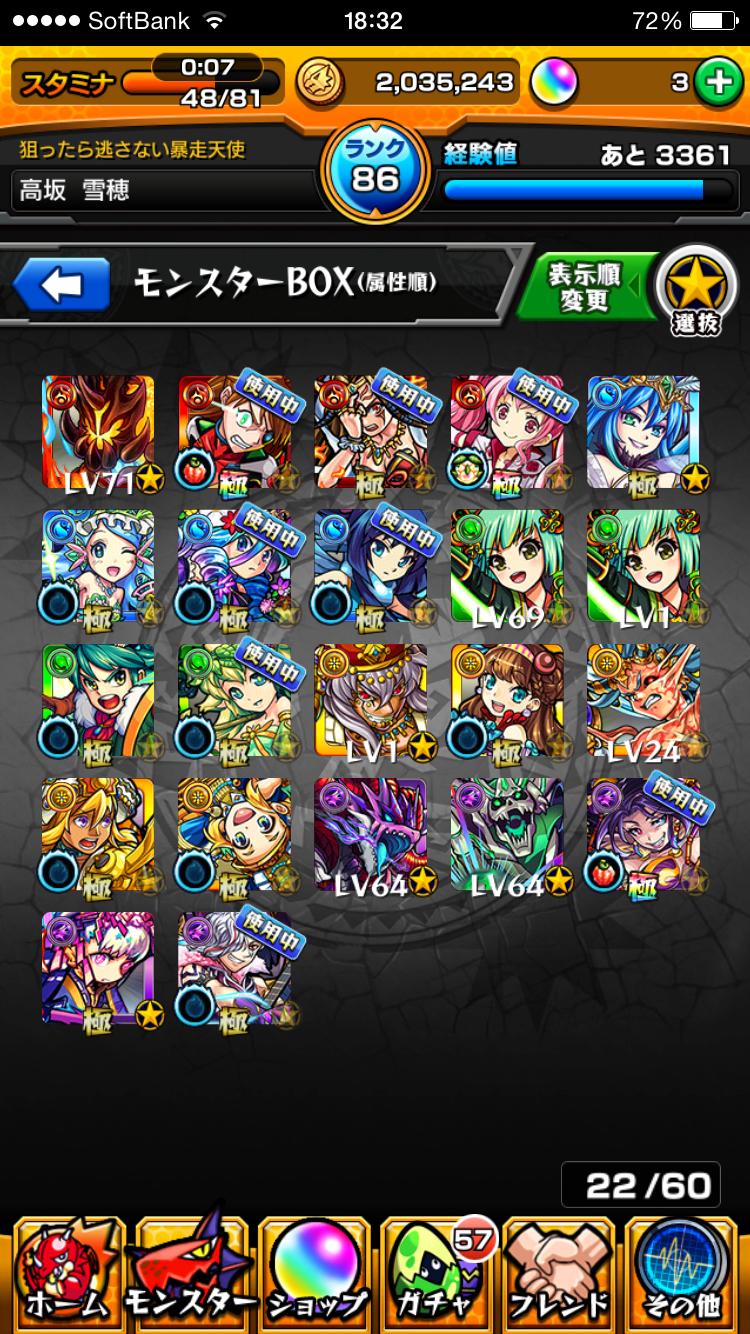Select the green-haired monster at LV1
750x1334 pixels.
click(643, 567)
